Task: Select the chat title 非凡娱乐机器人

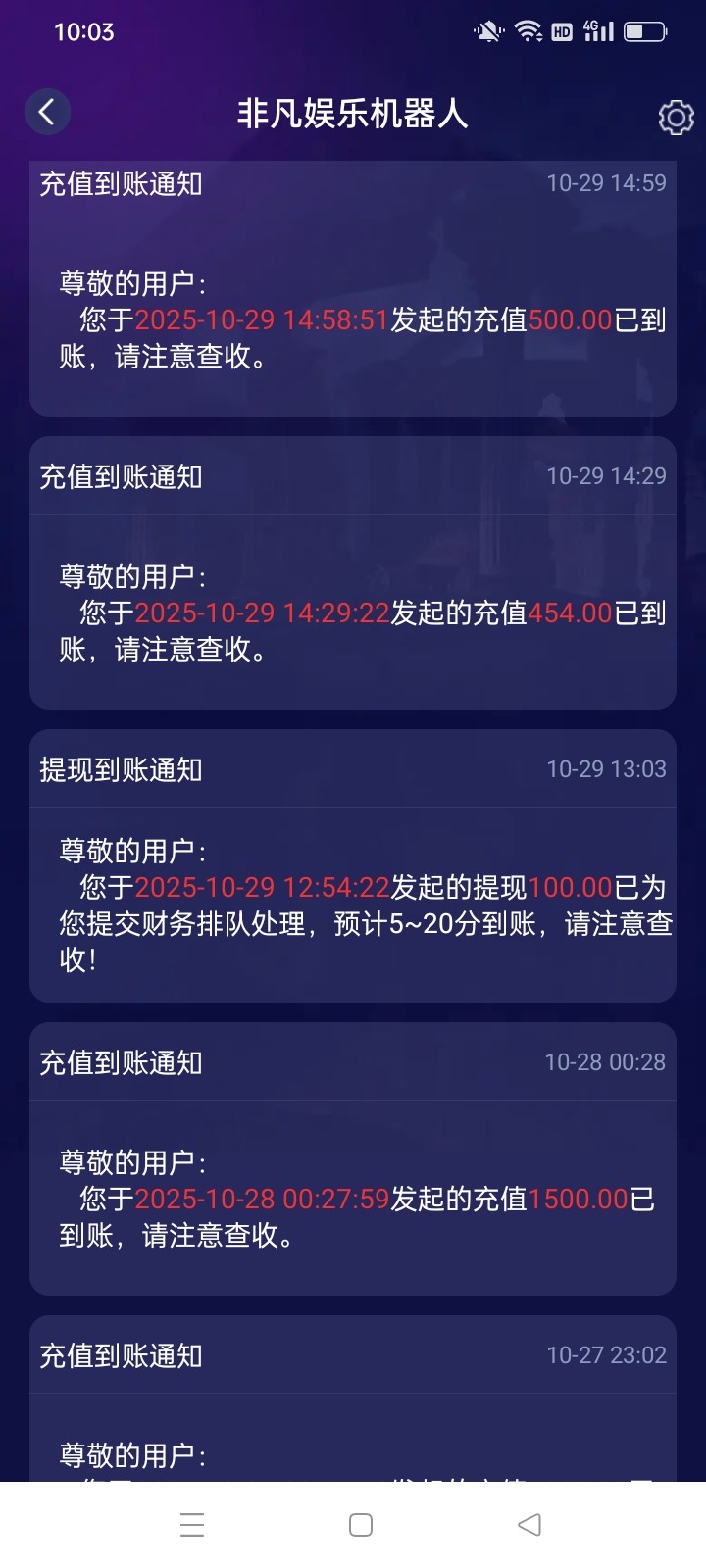Action: [353, 113]
